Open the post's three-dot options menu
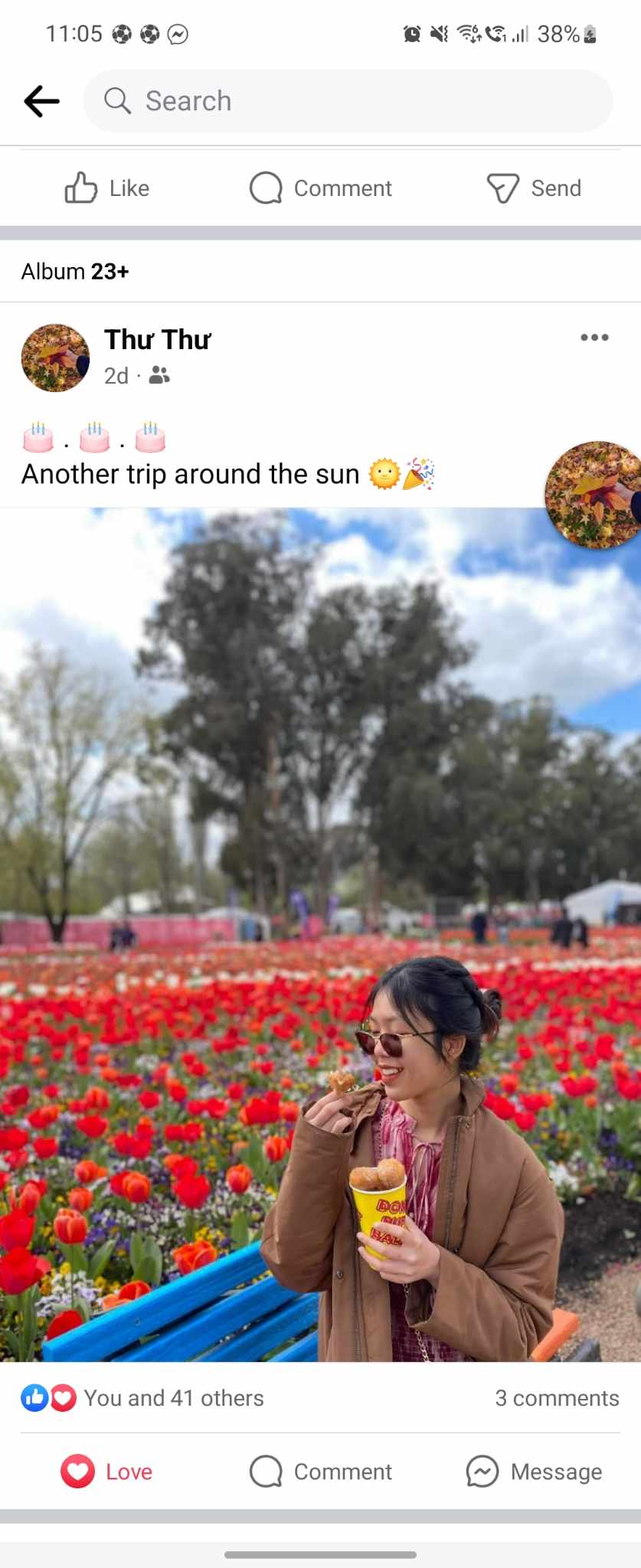Image resolution: width=641 pixels, height=1568 pixels. 594,338
